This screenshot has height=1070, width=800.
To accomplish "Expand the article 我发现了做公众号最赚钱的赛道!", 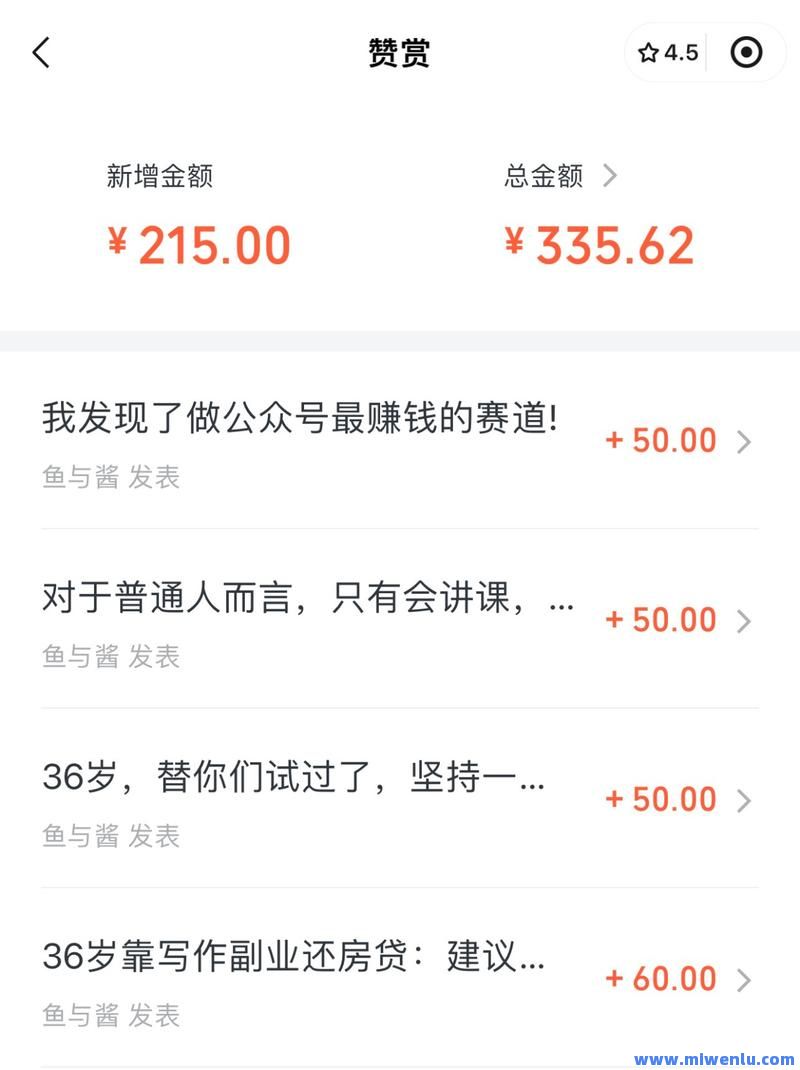I will point(741,441).
